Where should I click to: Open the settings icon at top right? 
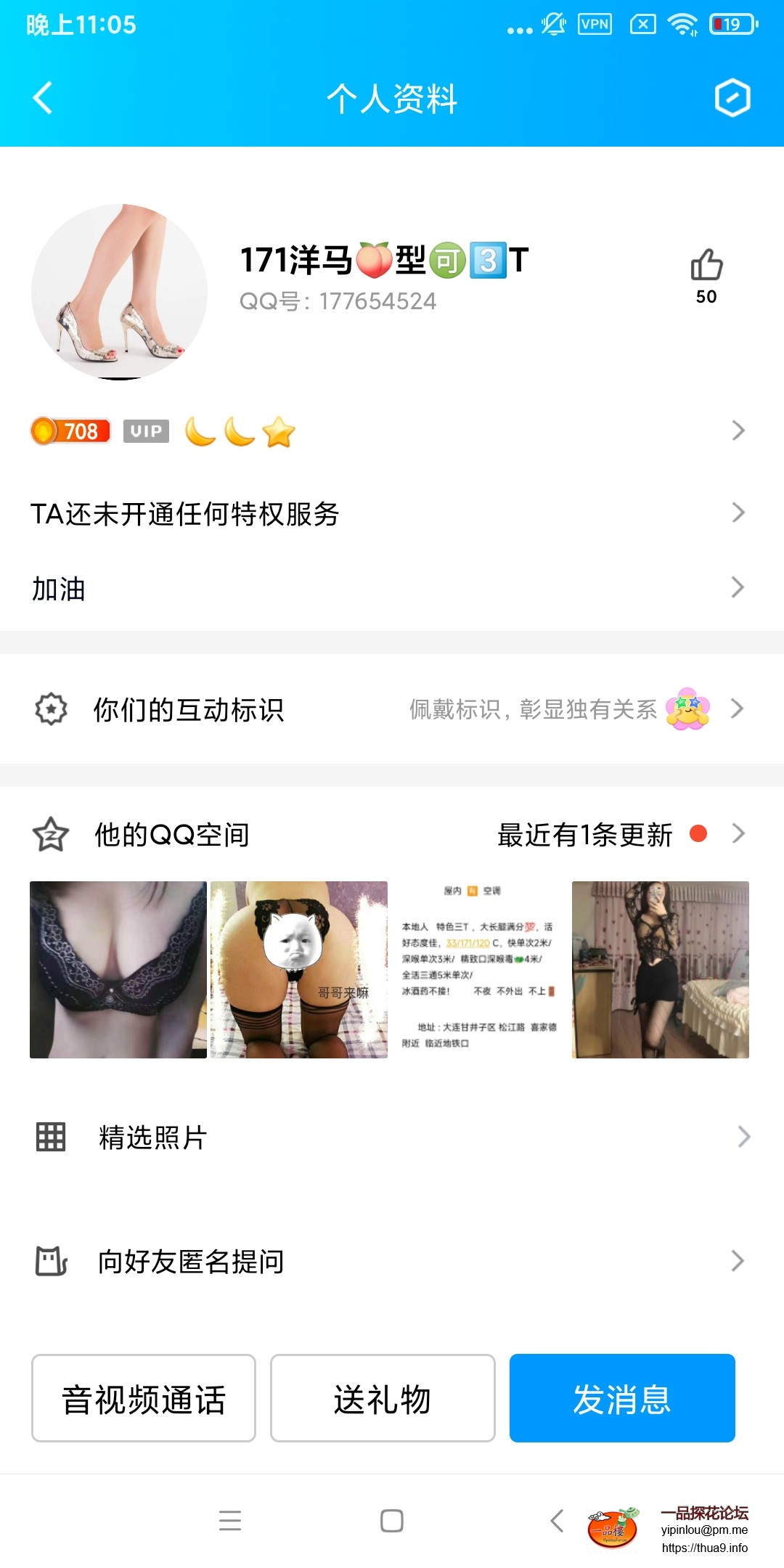[732, 99]
